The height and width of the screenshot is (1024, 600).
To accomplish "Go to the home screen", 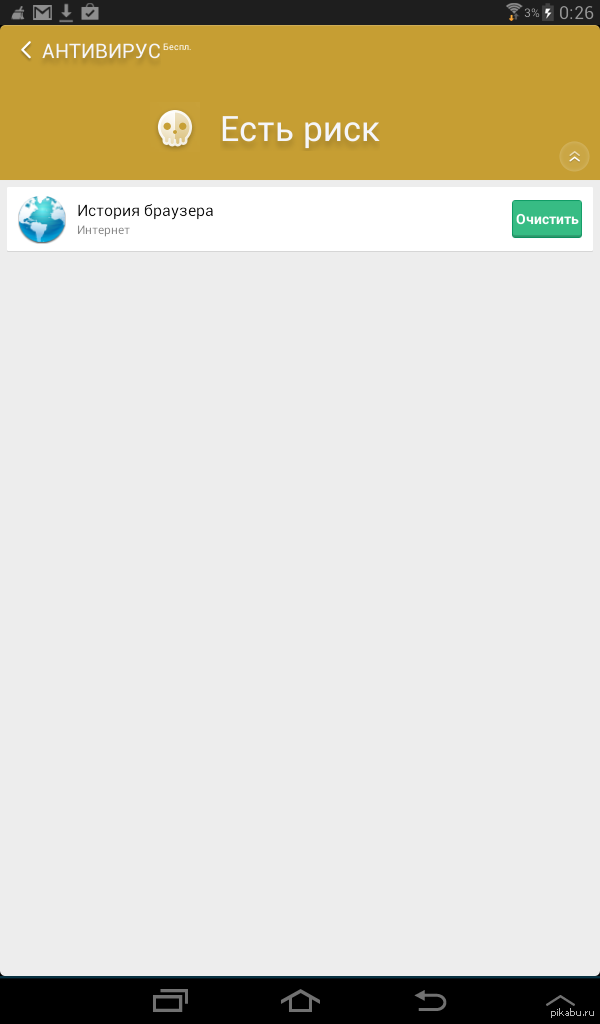I will pyautogui.click(x=300, y=1000).
